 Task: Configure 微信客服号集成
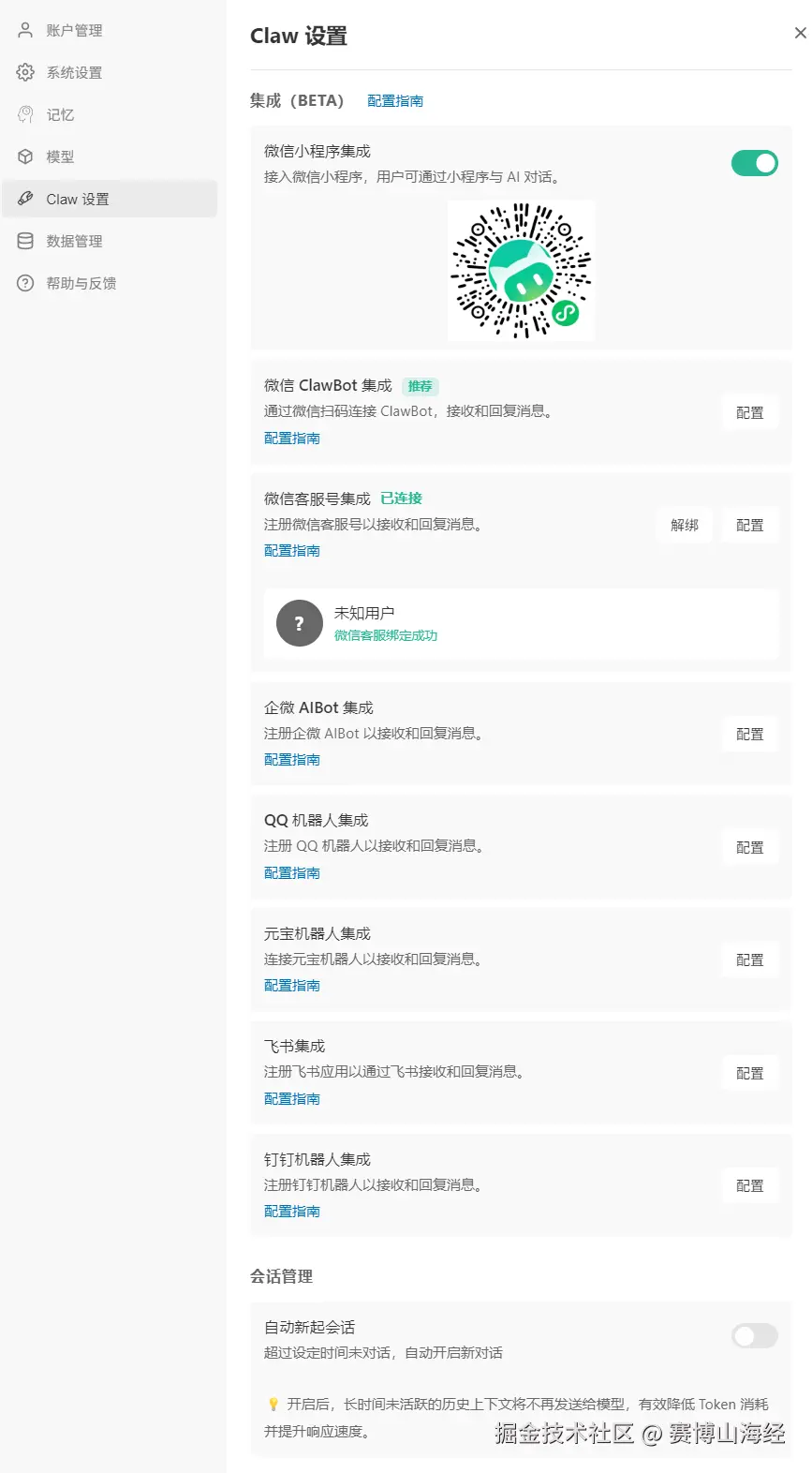pos(749,525)
